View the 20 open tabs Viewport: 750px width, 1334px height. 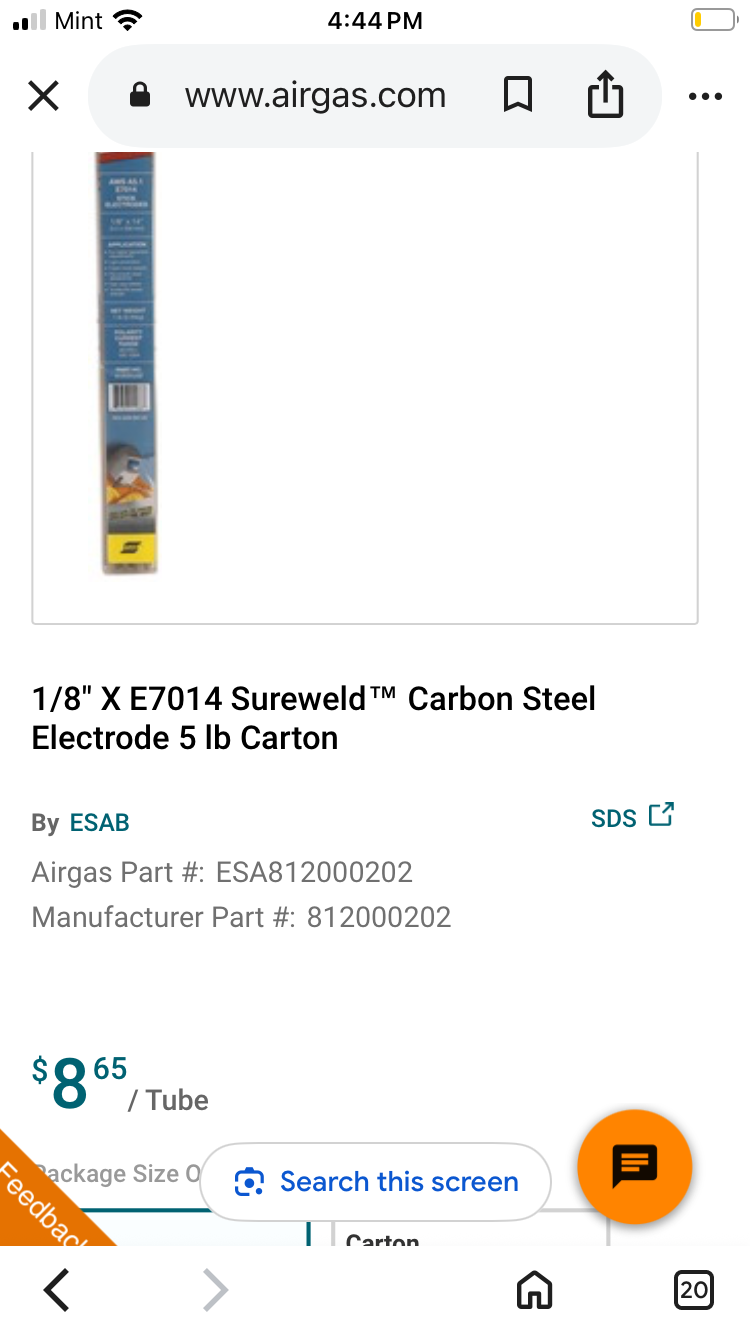(693, 1289)
